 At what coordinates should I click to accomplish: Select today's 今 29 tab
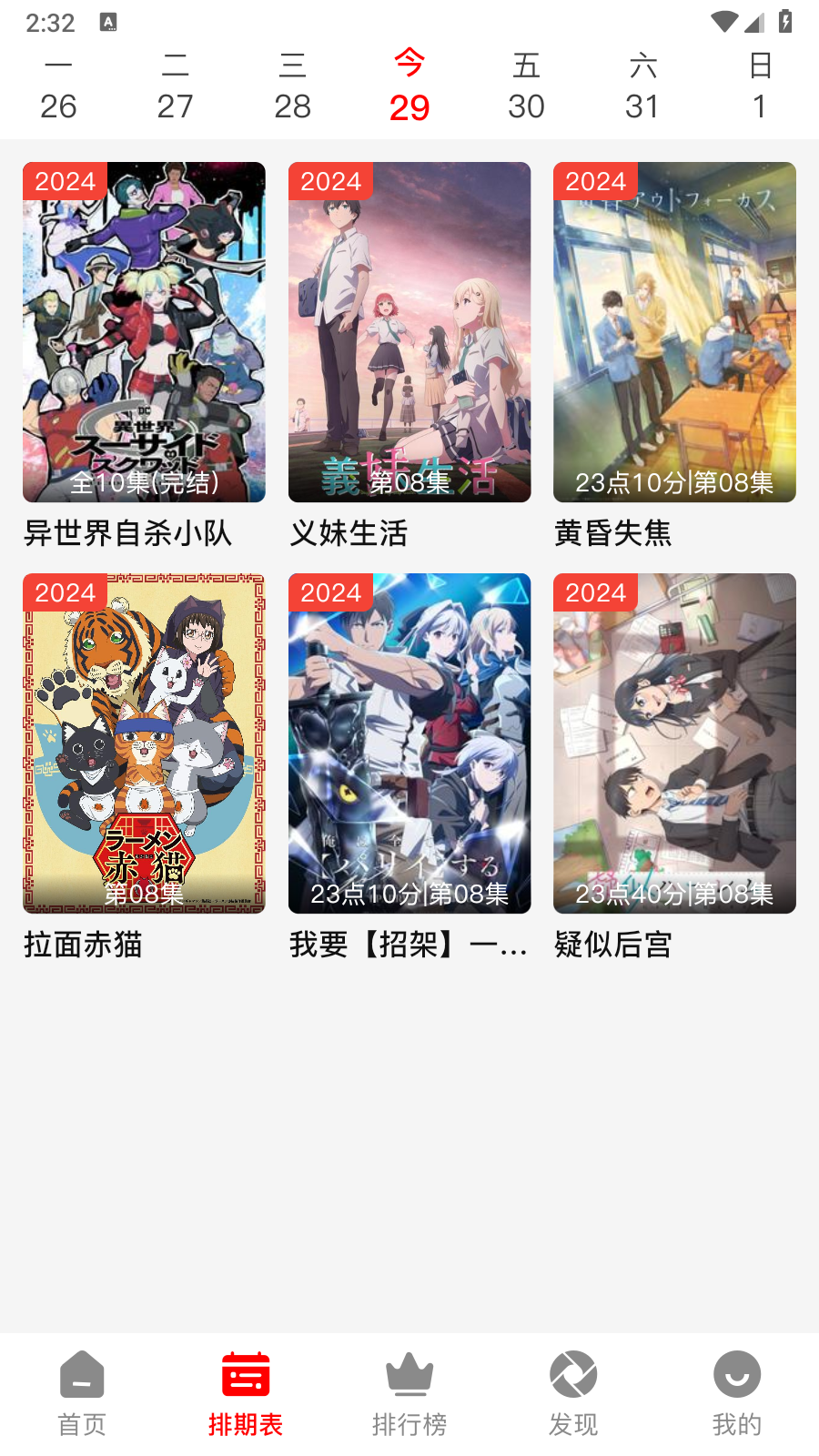coord(409,86)
